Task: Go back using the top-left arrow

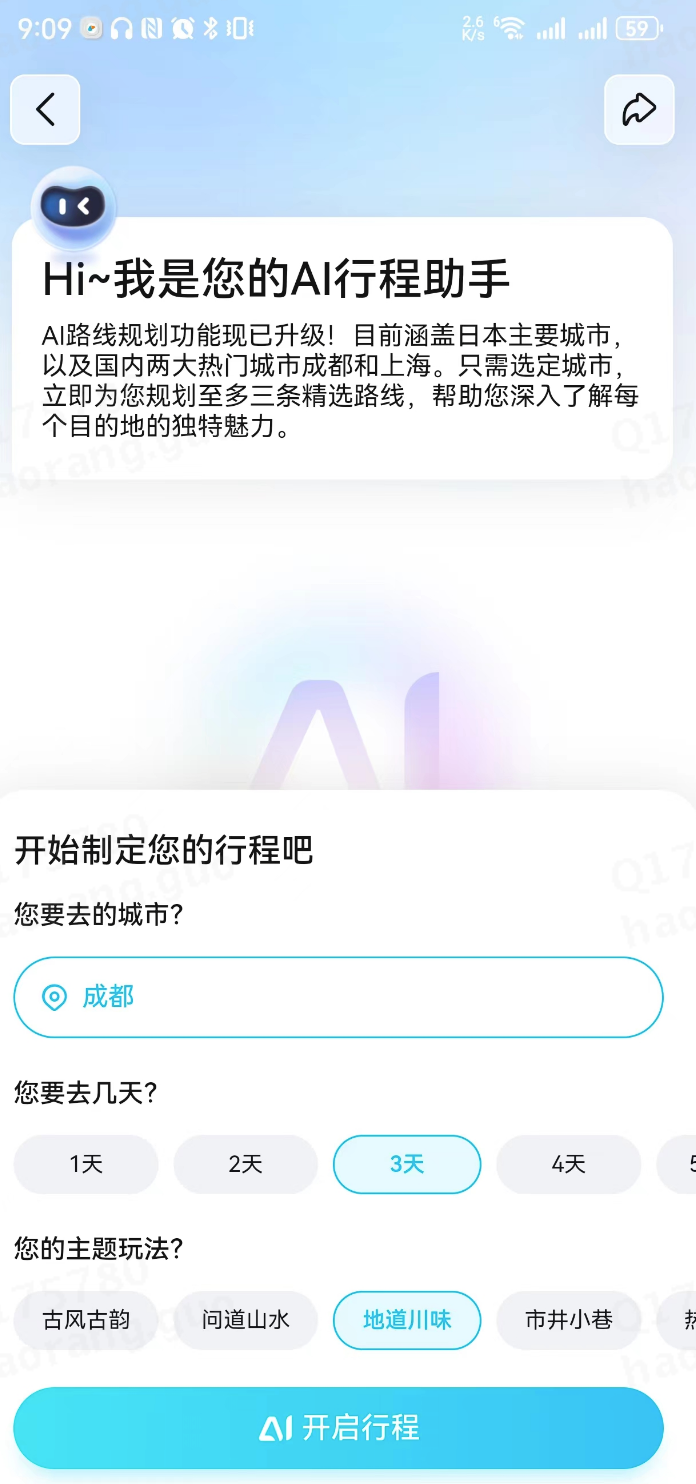Action: pos(45,109)
